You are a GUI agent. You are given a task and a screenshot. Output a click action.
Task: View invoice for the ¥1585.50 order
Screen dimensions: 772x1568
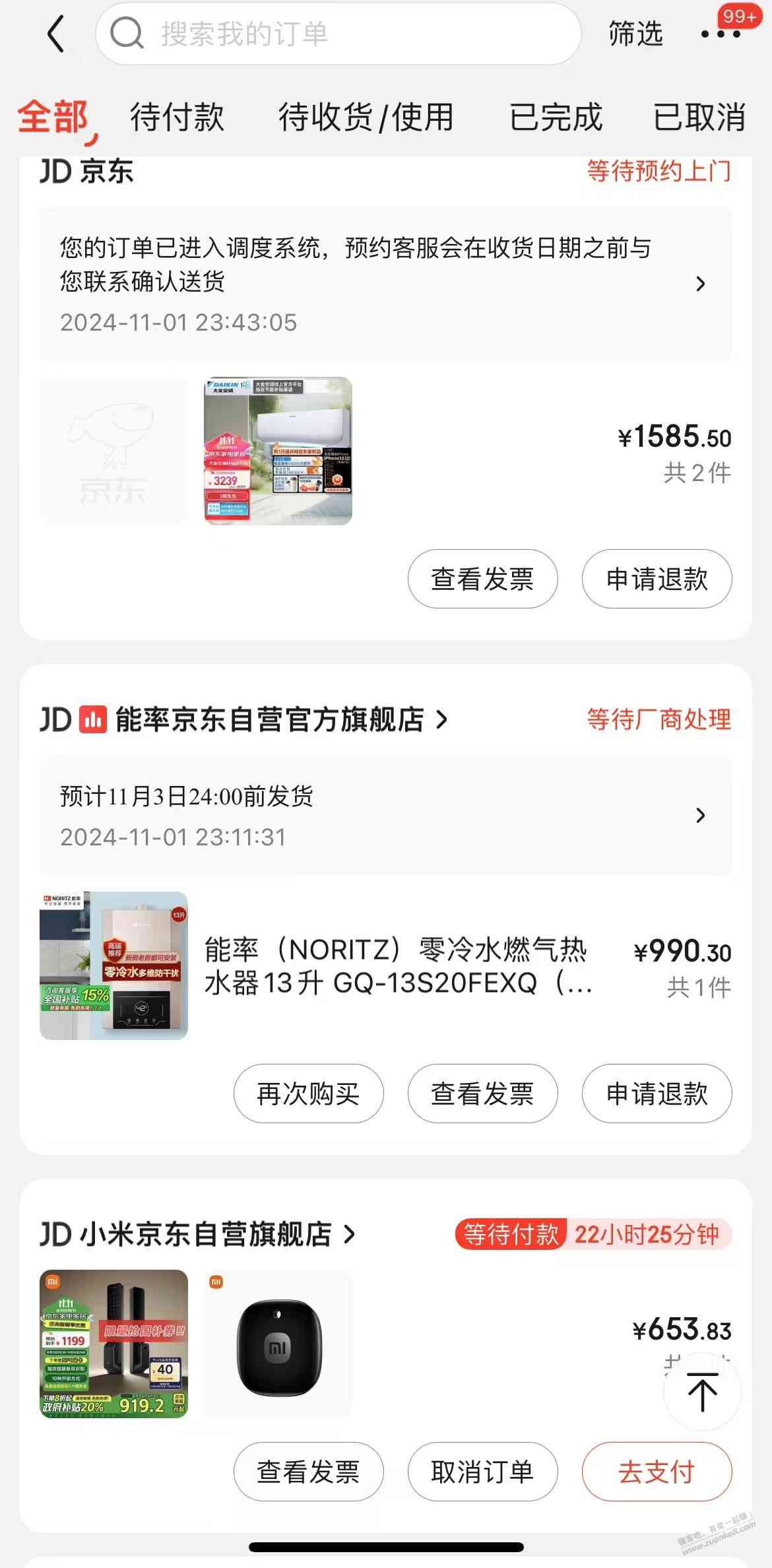pos(482,579)
